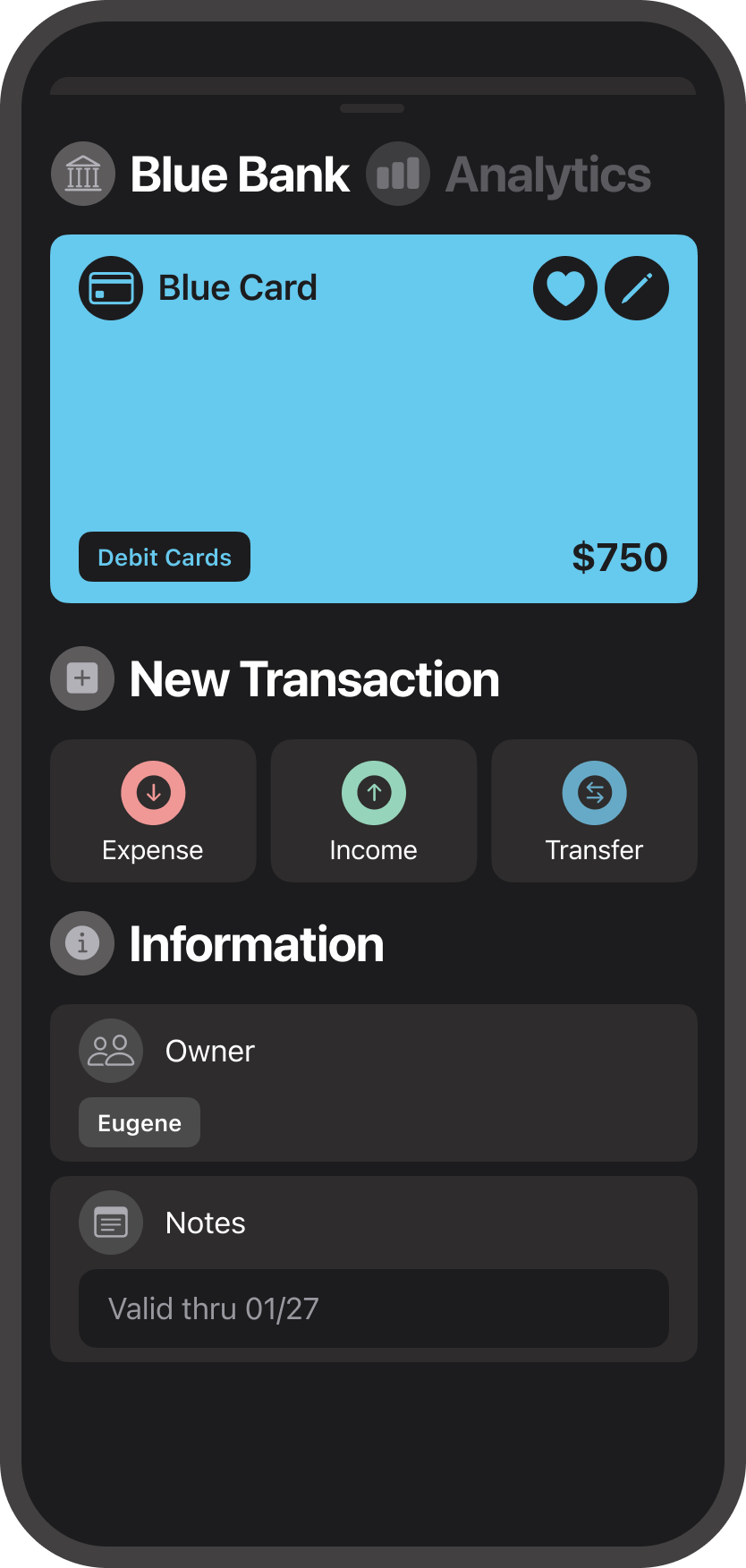Viewport: 746px width, 1568px height.
Task: Switch to the Analytics tab
Action: pyautogui.click(x=547, y=175)
